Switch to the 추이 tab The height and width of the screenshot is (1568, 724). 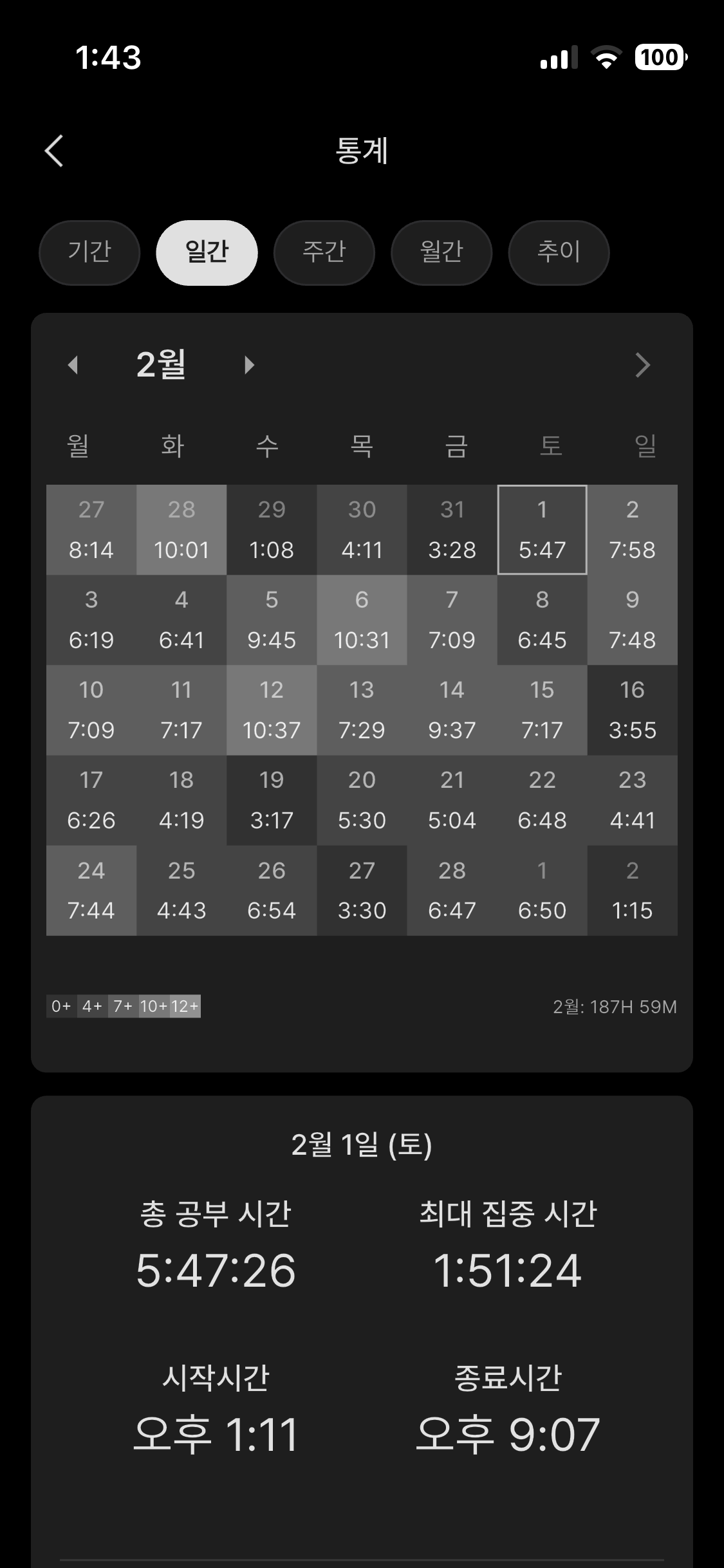coord(559,252)
